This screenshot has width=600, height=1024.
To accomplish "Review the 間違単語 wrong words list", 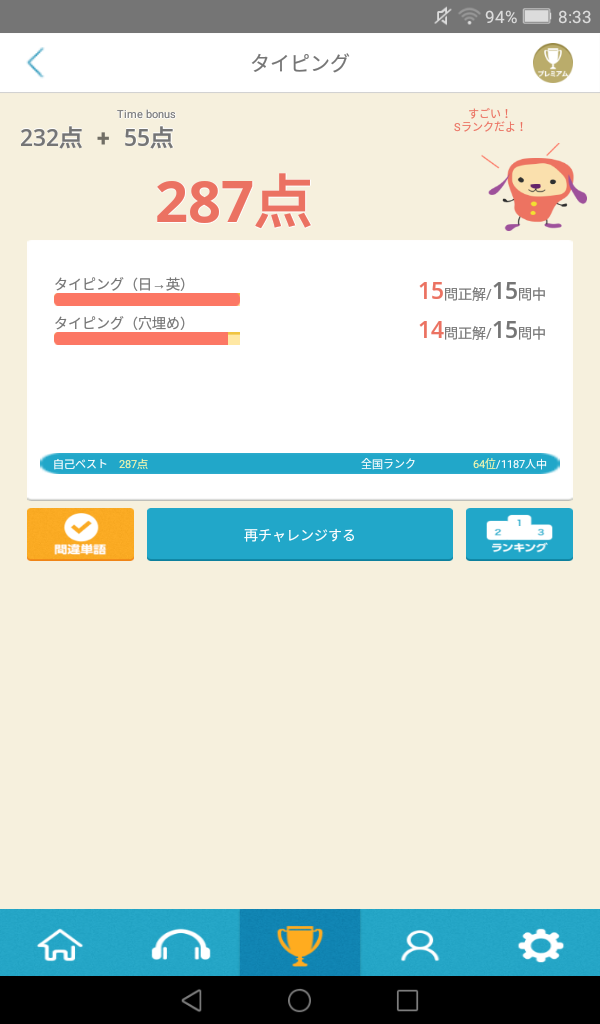I will point(80,534).
